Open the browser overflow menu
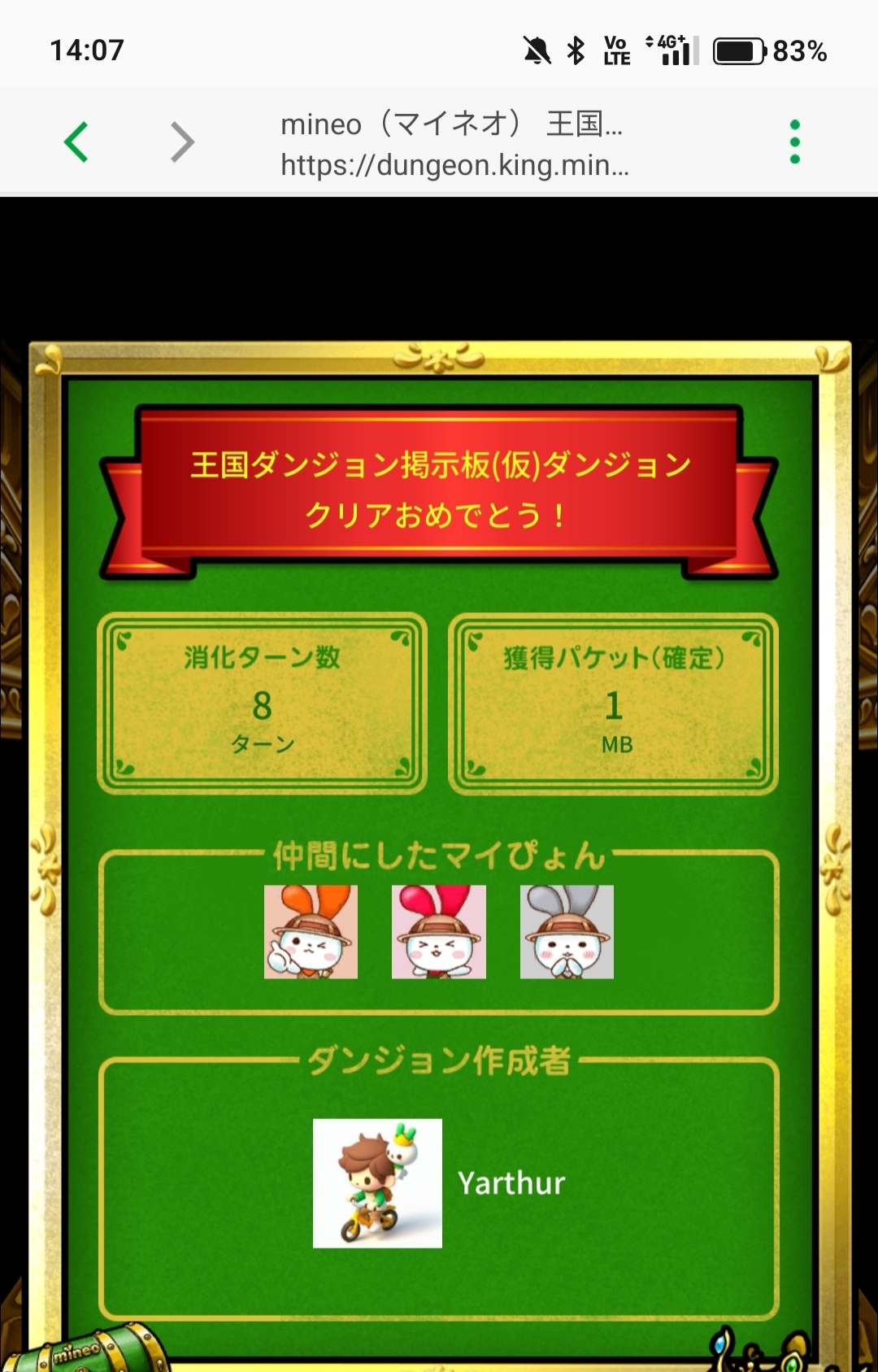 click(x=794, y=142)
